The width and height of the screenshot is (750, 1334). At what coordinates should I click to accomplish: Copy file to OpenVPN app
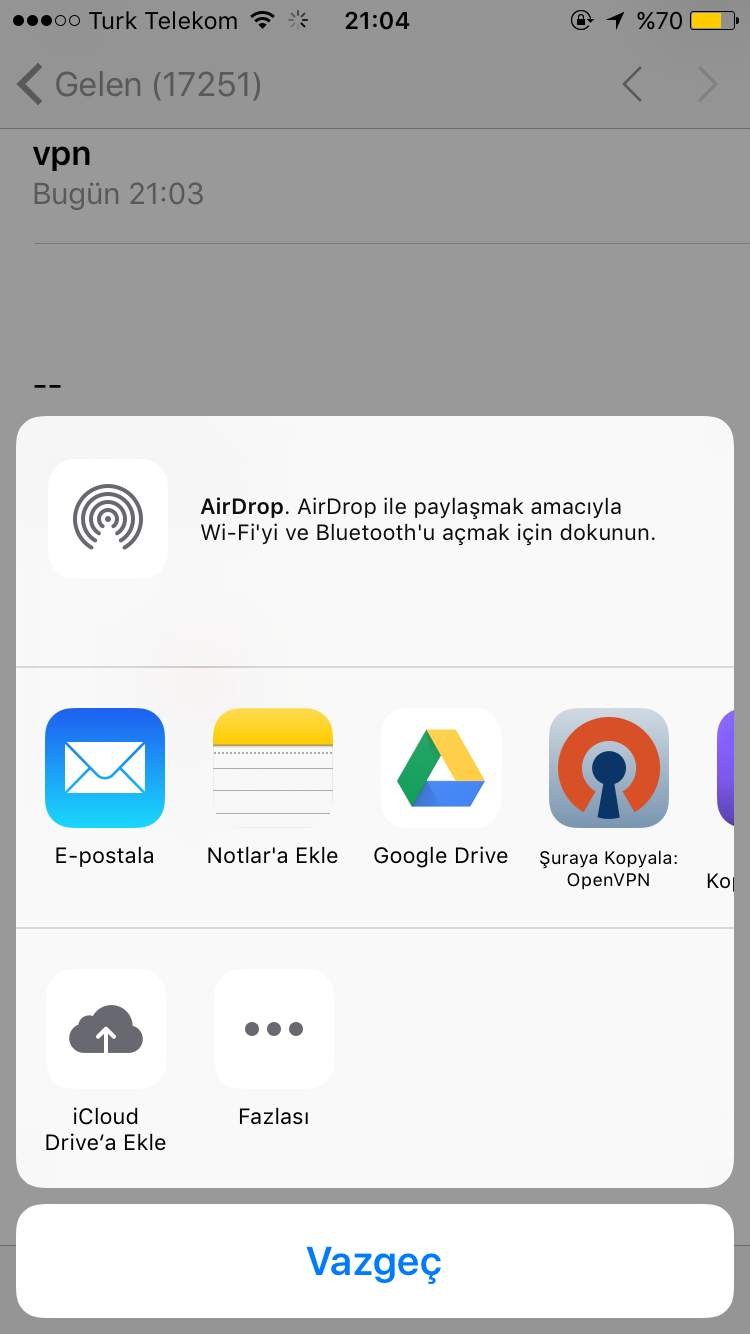click(609, 768)
